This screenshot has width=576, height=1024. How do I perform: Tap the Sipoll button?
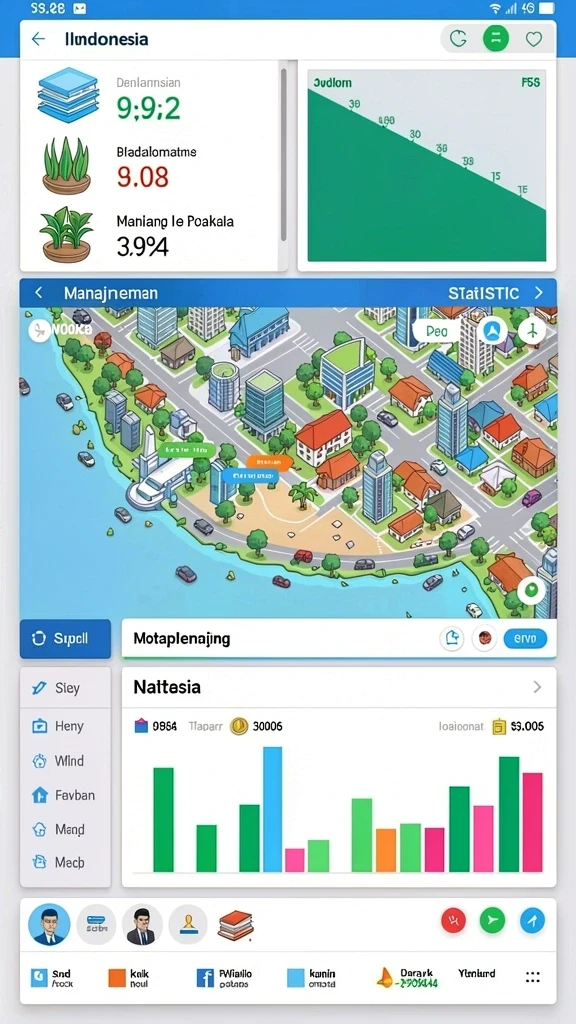(x=65, y=639)
